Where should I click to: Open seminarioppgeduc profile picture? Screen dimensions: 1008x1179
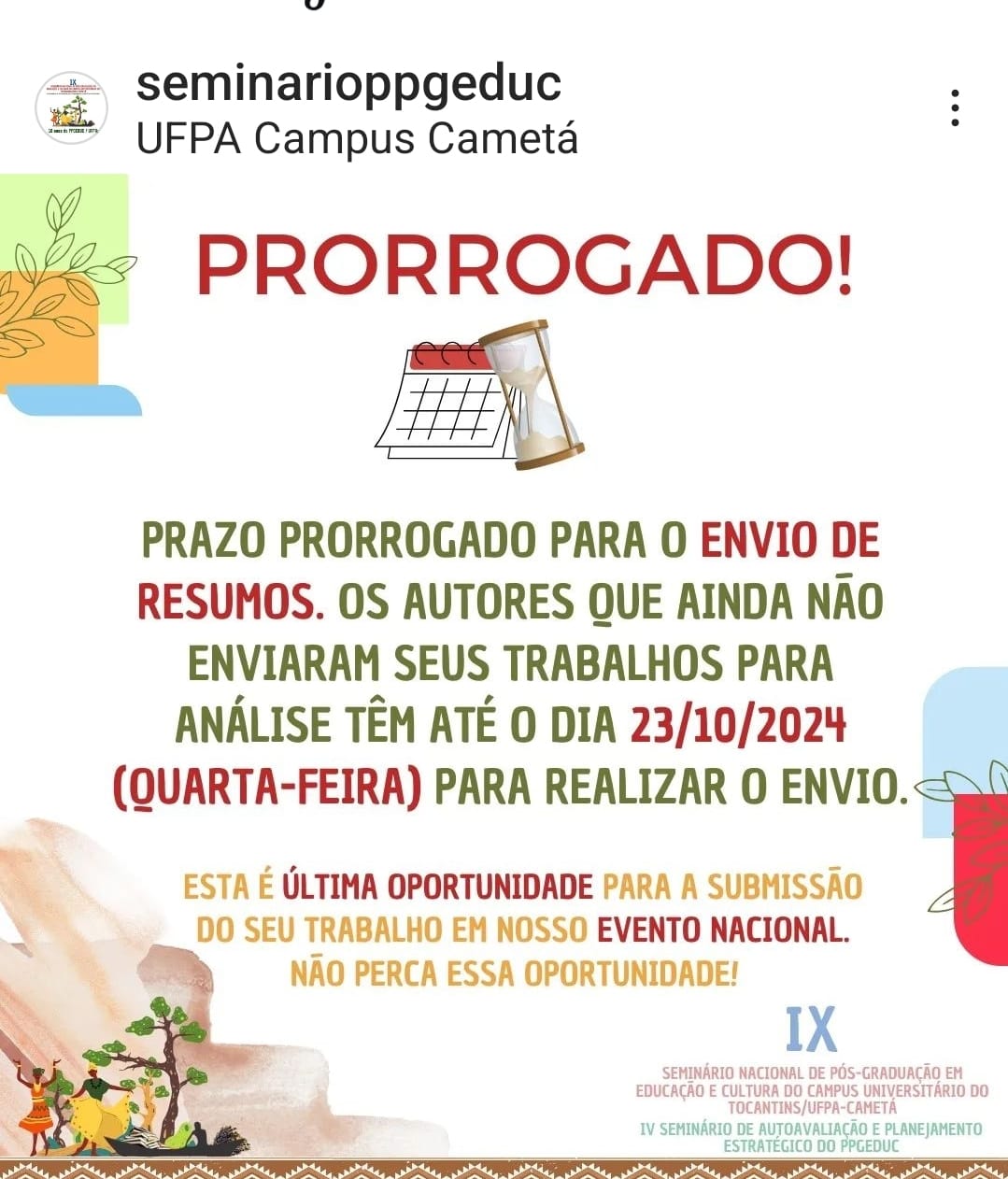[72, 108]
